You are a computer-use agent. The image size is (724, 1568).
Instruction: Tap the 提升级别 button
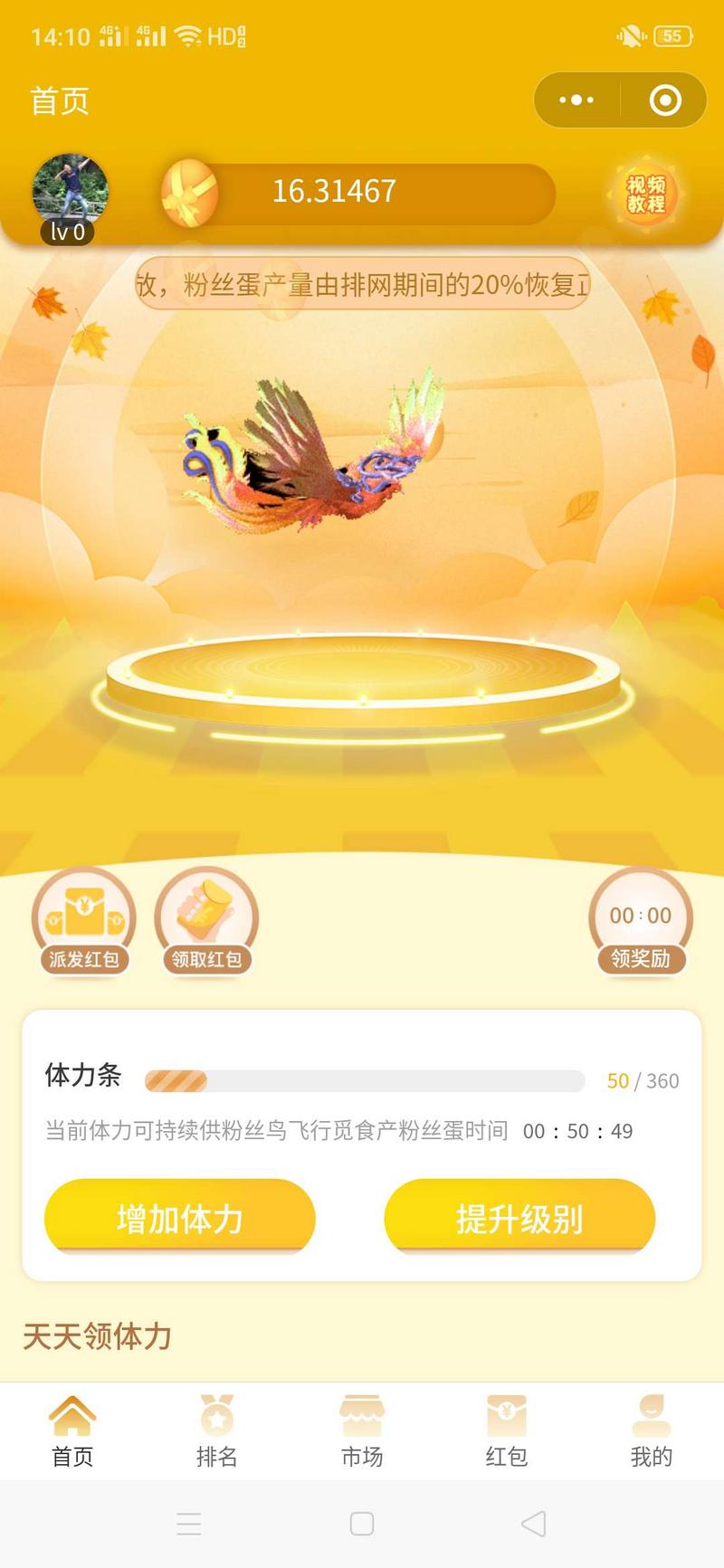pos(519,1218)
